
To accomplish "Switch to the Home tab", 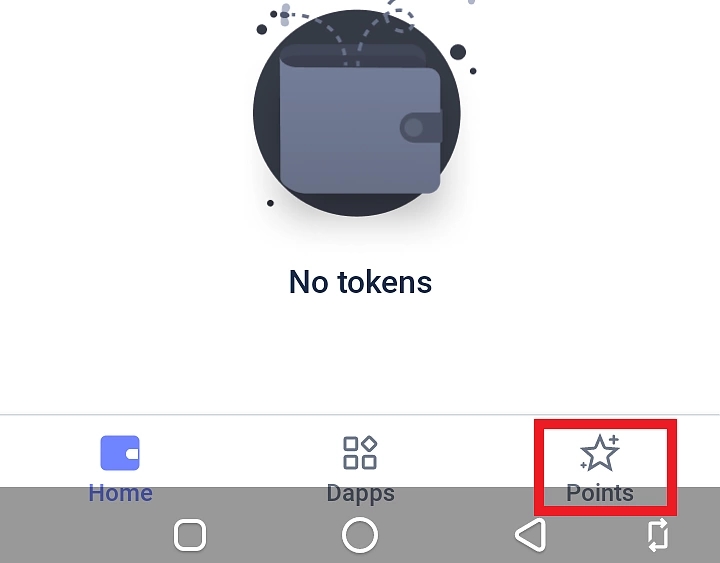I will [x=120, y=466].
